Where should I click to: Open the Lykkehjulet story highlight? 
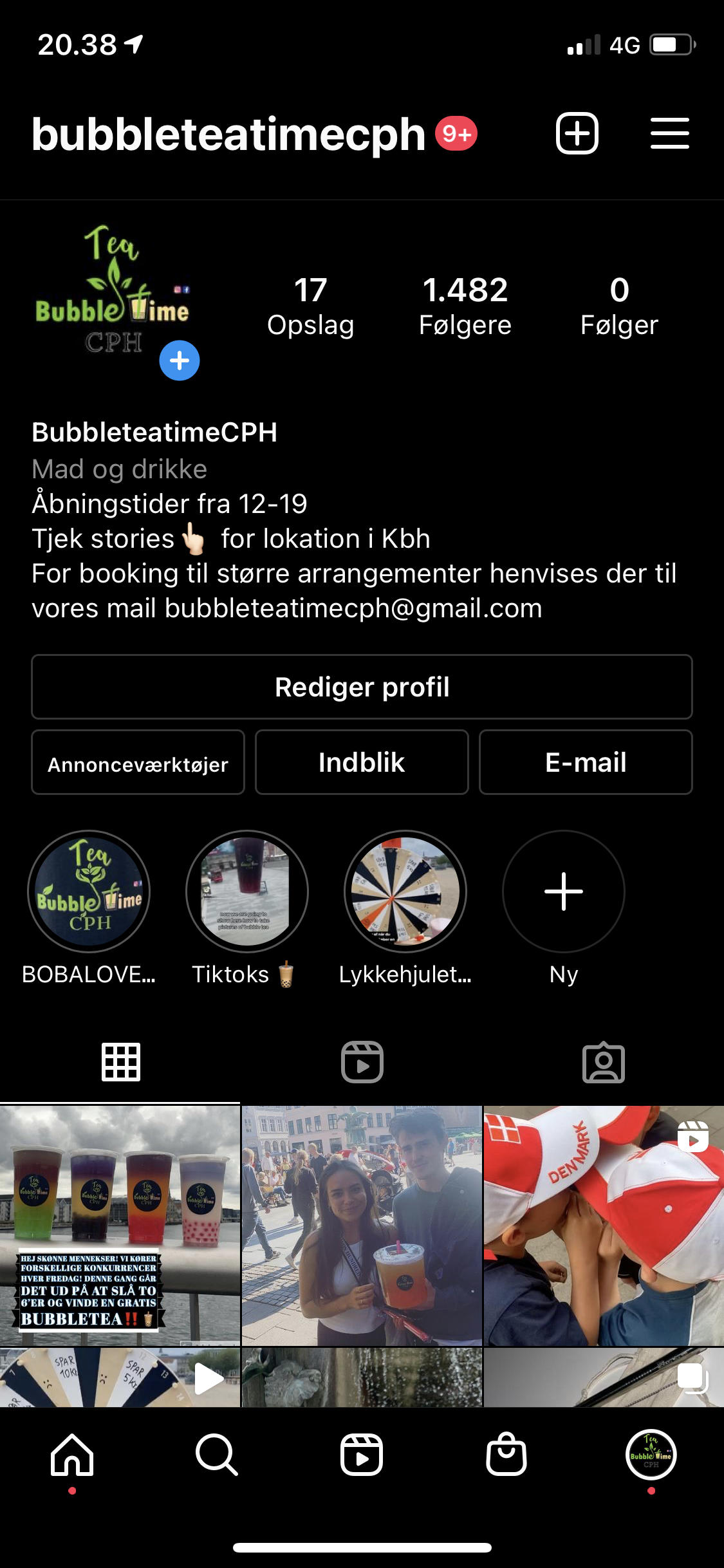pyautogui.click(x=405, y=891)
